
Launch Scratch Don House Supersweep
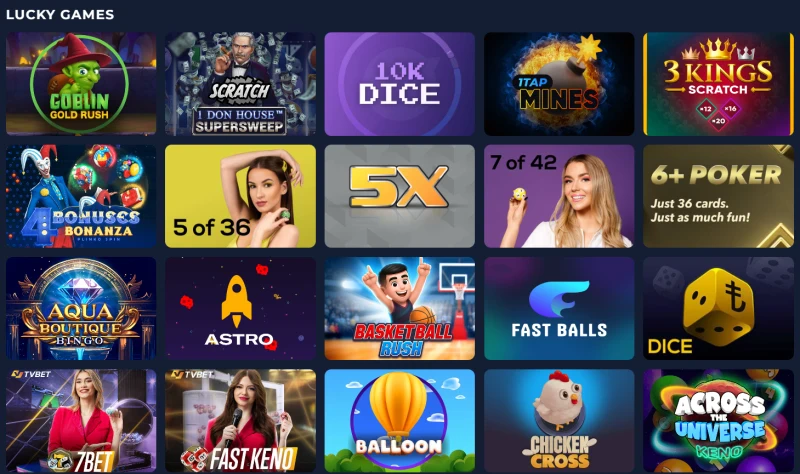[x=240, y=84]
